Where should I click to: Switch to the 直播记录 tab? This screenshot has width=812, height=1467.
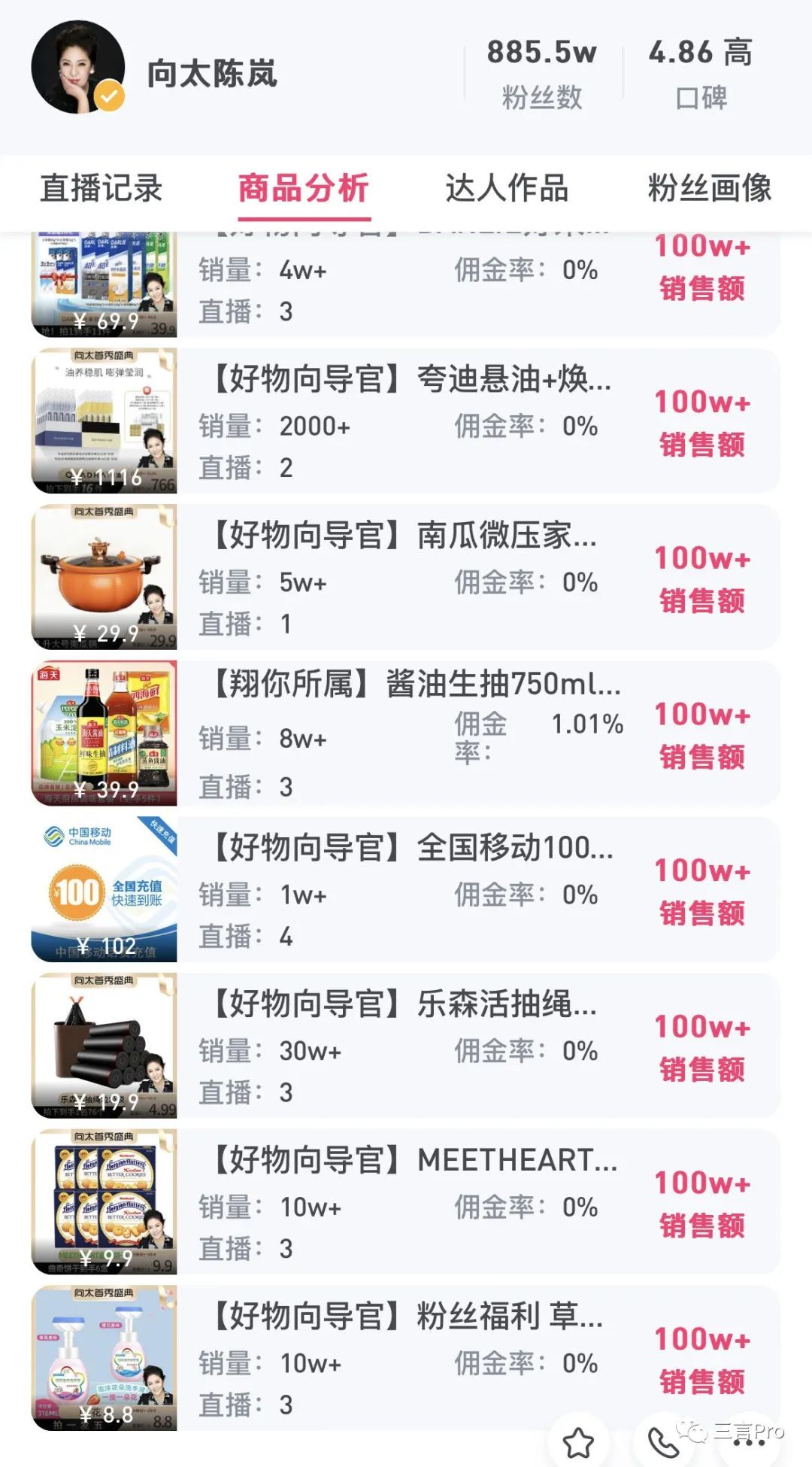point(101,189)
